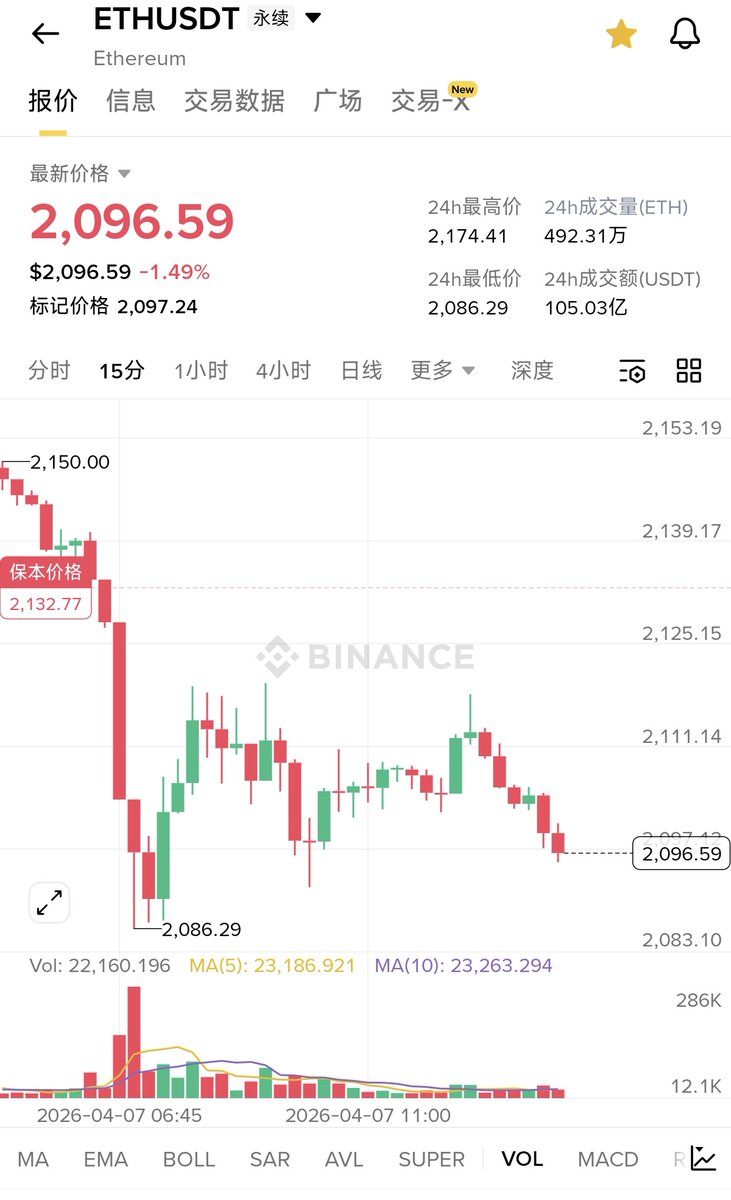Switch to the 深度 view
Viewport: 731px width, 1200px height.
point(532,371)
